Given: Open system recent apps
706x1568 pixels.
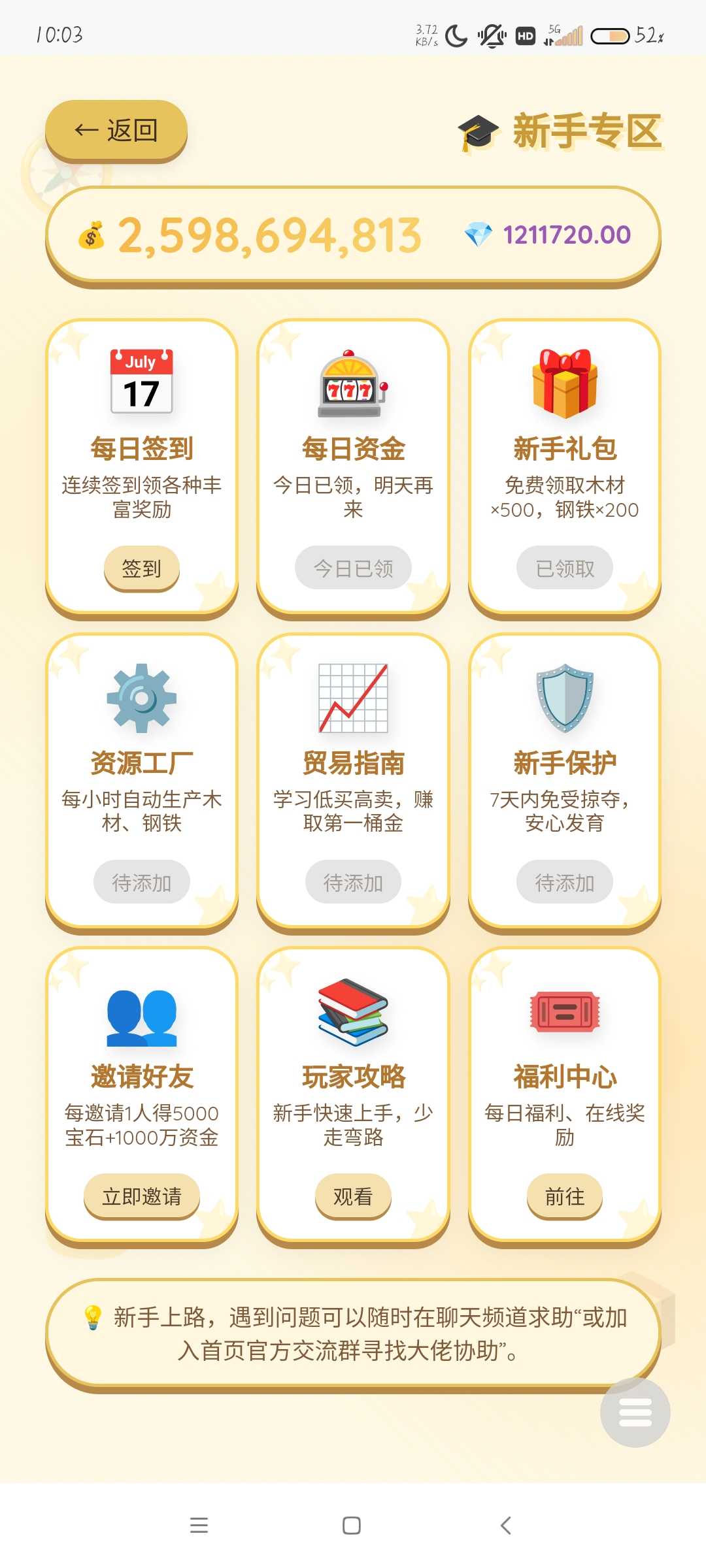Looking at the screenshot, I should pos(199,1526).
